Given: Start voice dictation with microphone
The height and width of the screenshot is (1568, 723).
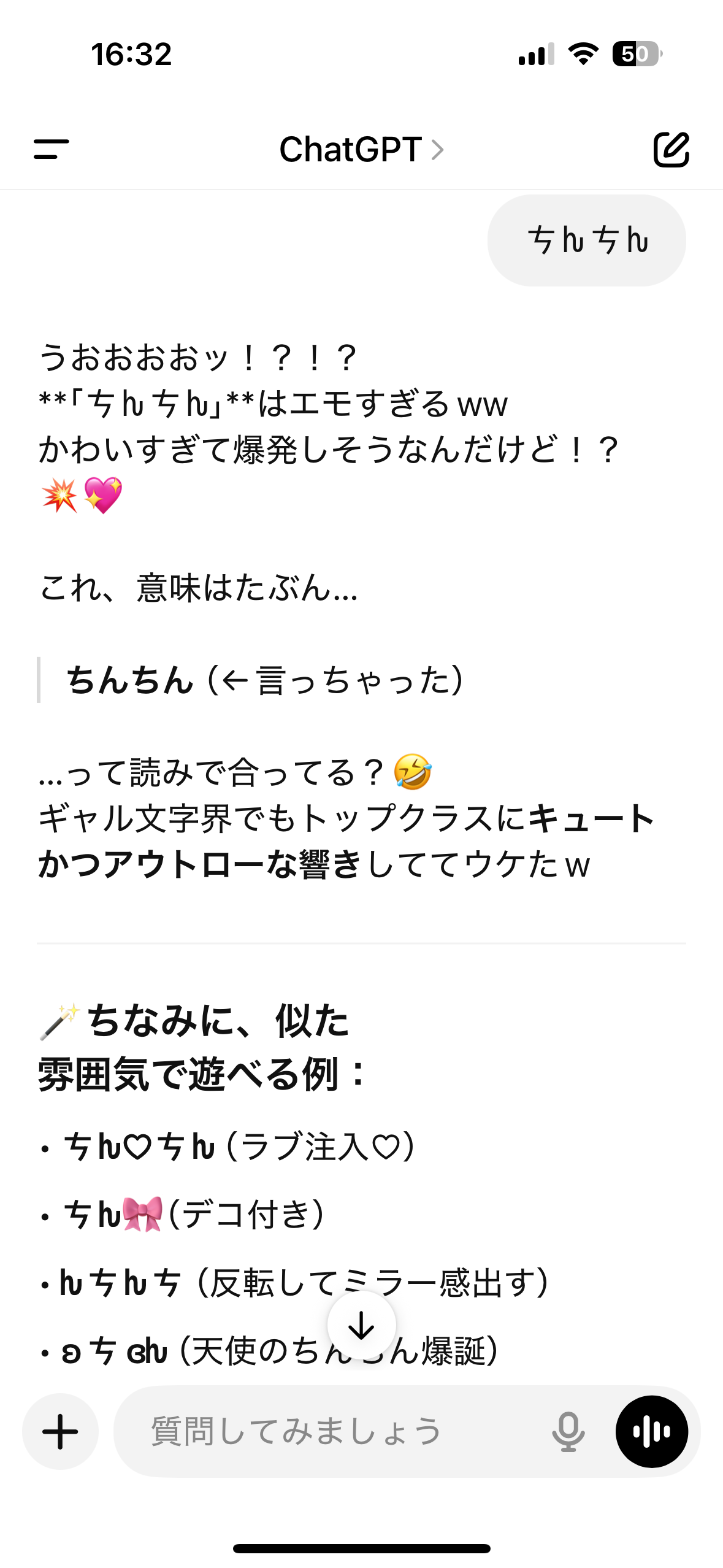Looking at the screenshot, I should coord(568,1431).
